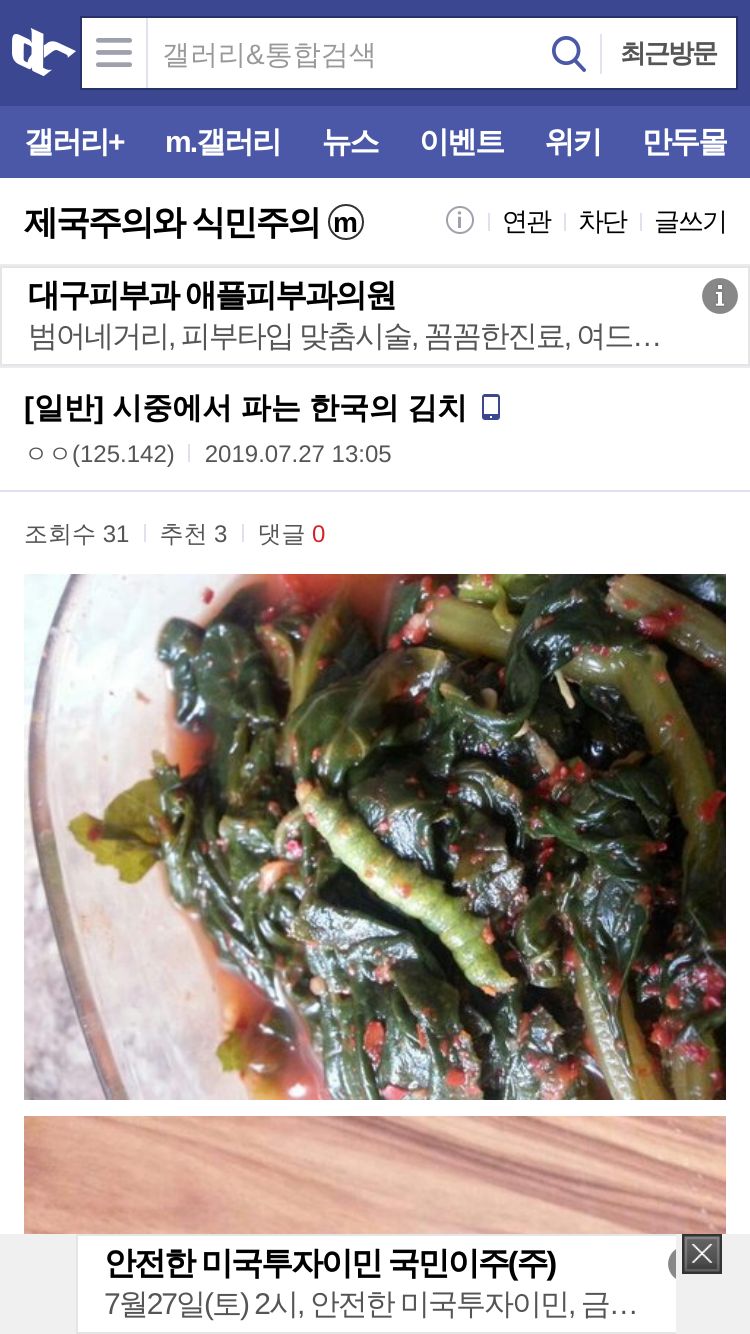The height and width of the screenshot is (1334, 750).
Task: Switch to the 위키 tab
Action: point(573,142)
